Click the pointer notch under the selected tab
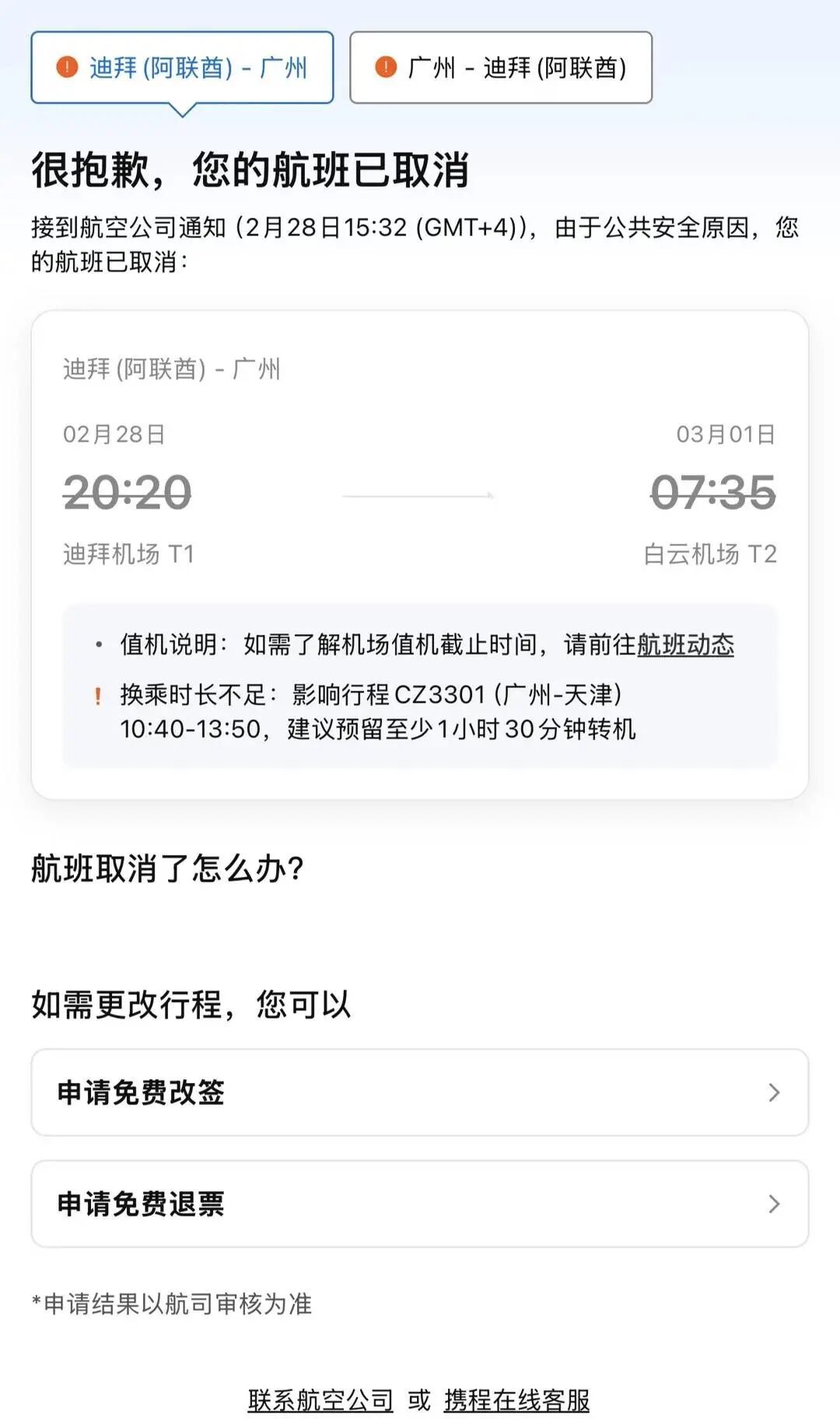The height and width of the screenshot is (1419, 840). click(183, 113)
